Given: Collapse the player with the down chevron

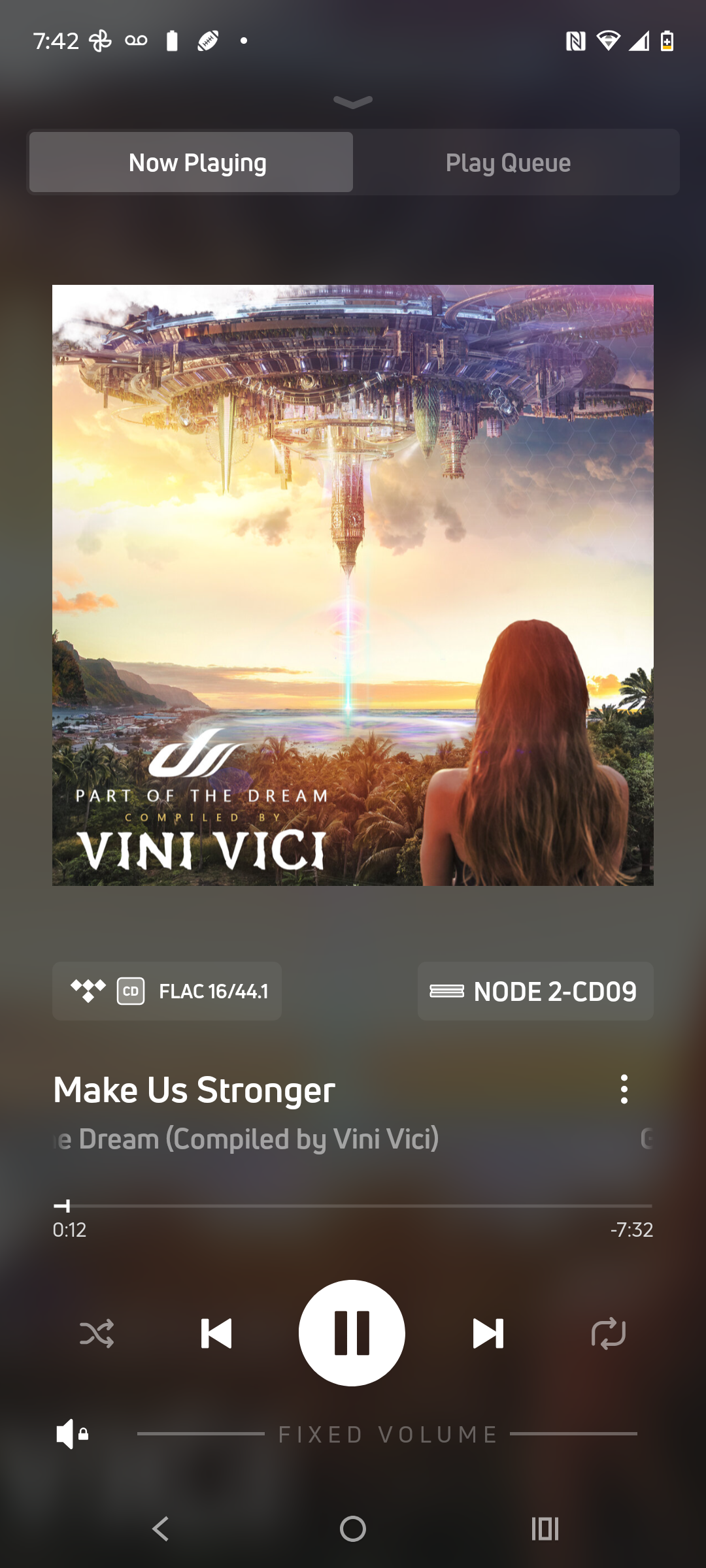Looking at the screenshot, I should (353, 102).
